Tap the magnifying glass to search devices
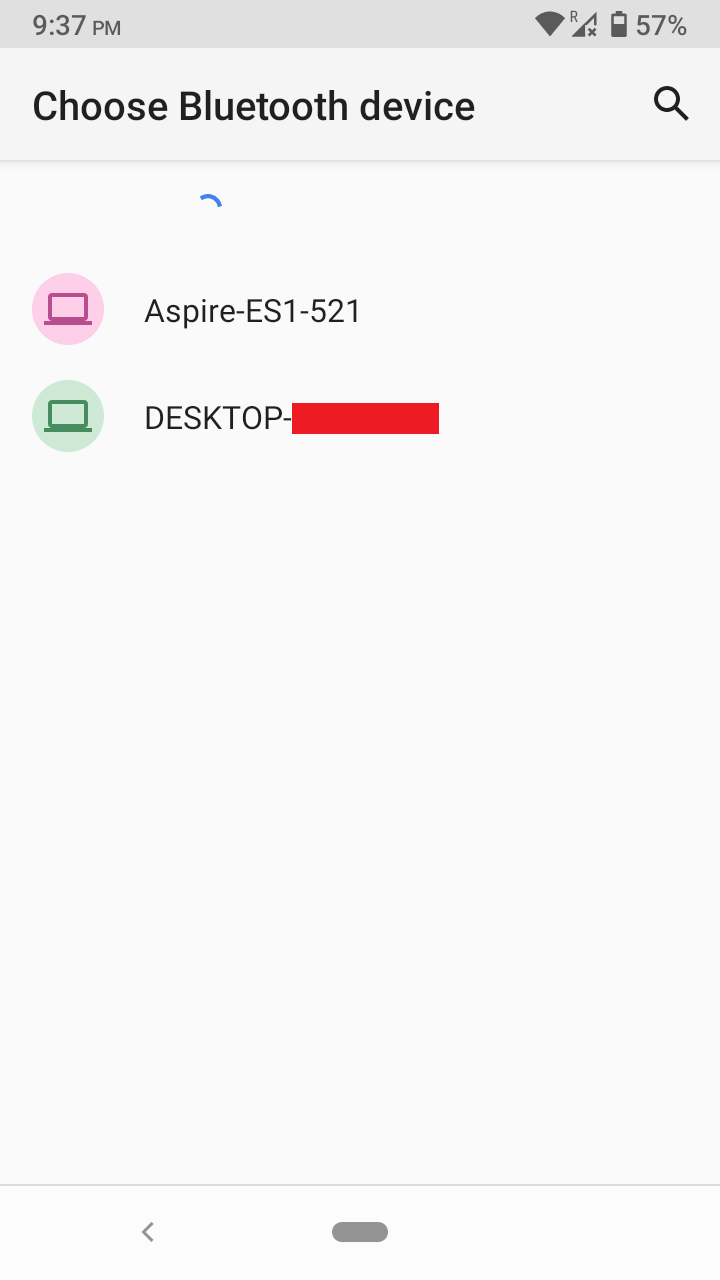The image size is (720, 1280). coord(671,103)
